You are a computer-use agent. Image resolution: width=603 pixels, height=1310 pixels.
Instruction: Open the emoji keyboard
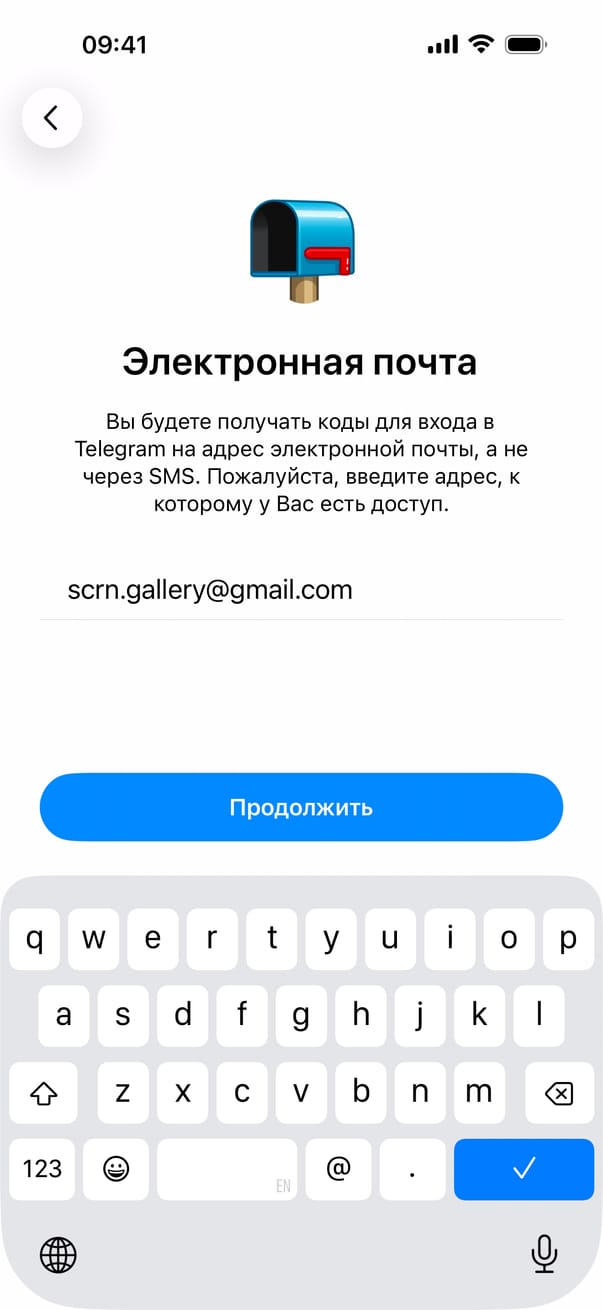115,1168
